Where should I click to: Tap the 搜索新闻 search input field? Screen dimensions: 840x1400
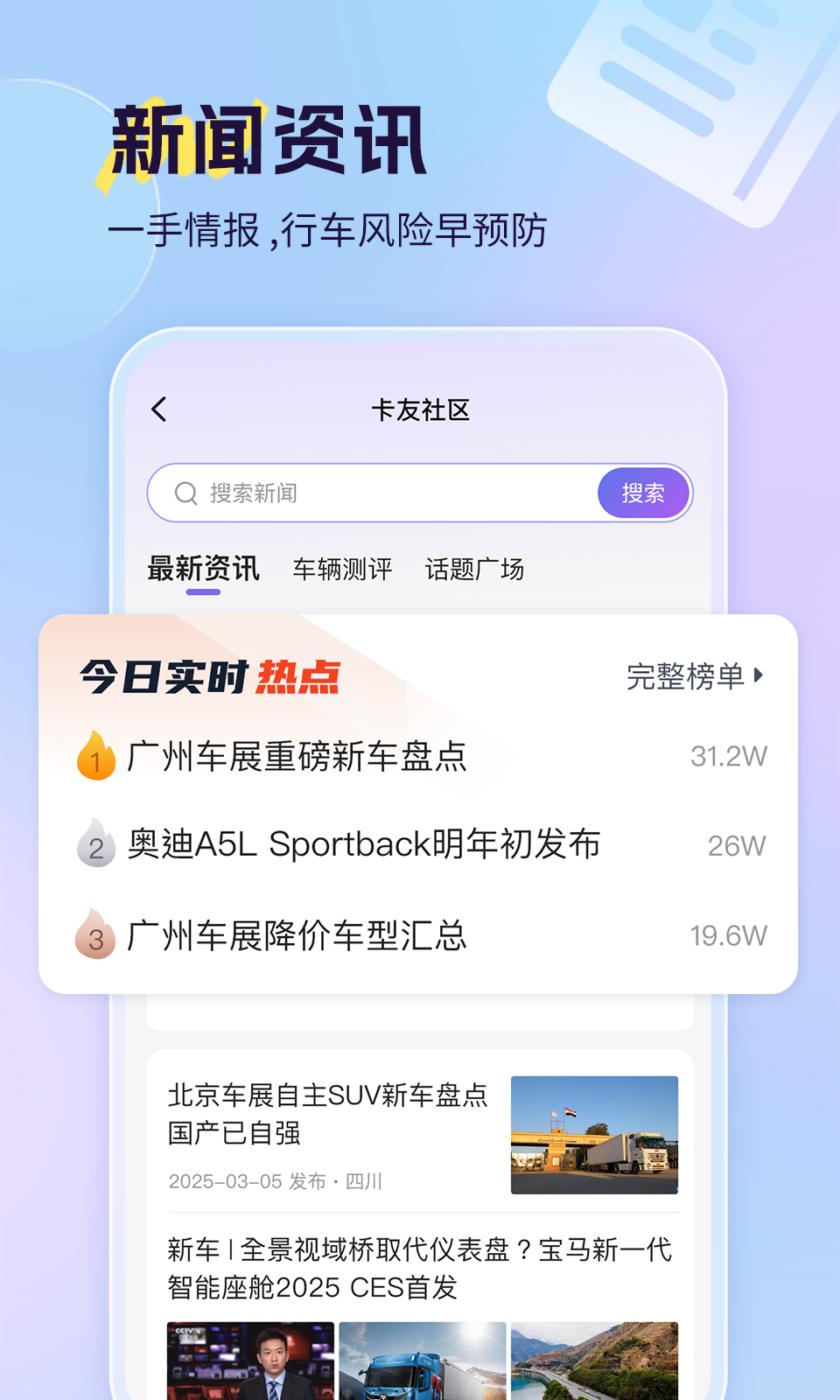point(367,493)
